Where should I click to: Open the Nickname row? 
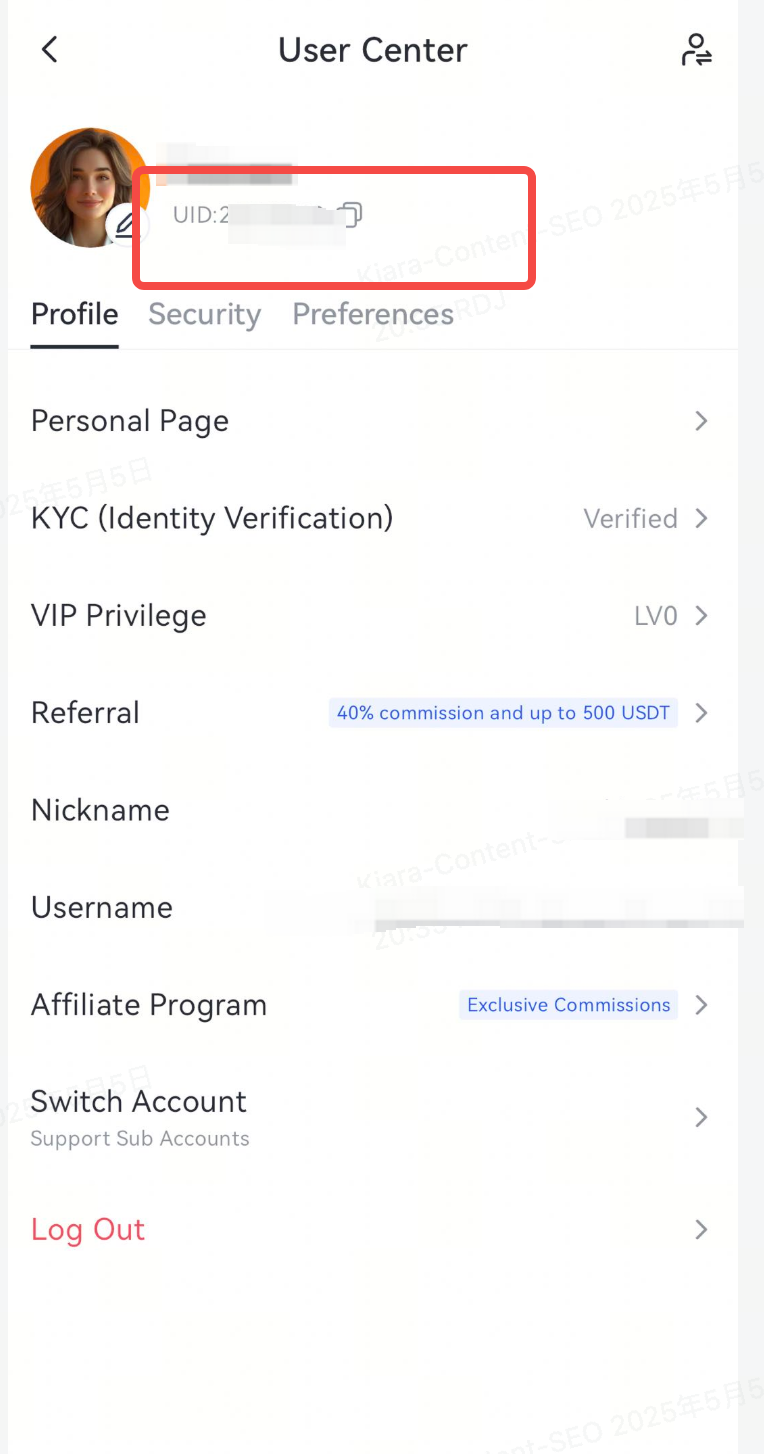point(370,810)
